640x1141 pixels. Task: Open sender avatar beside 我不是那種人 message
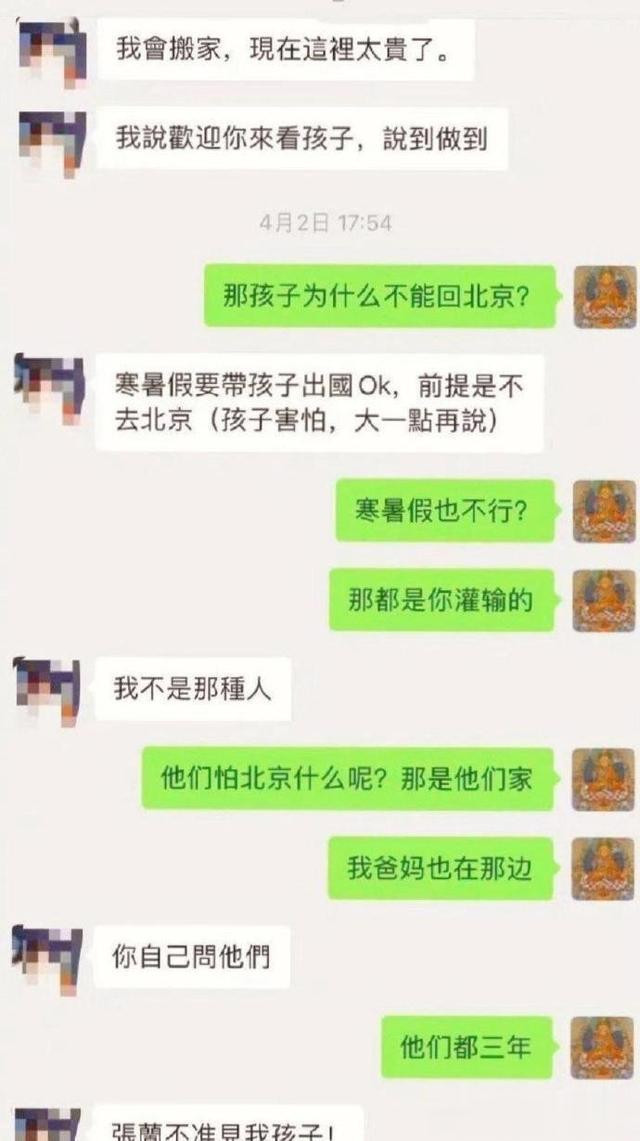[48, 691]
